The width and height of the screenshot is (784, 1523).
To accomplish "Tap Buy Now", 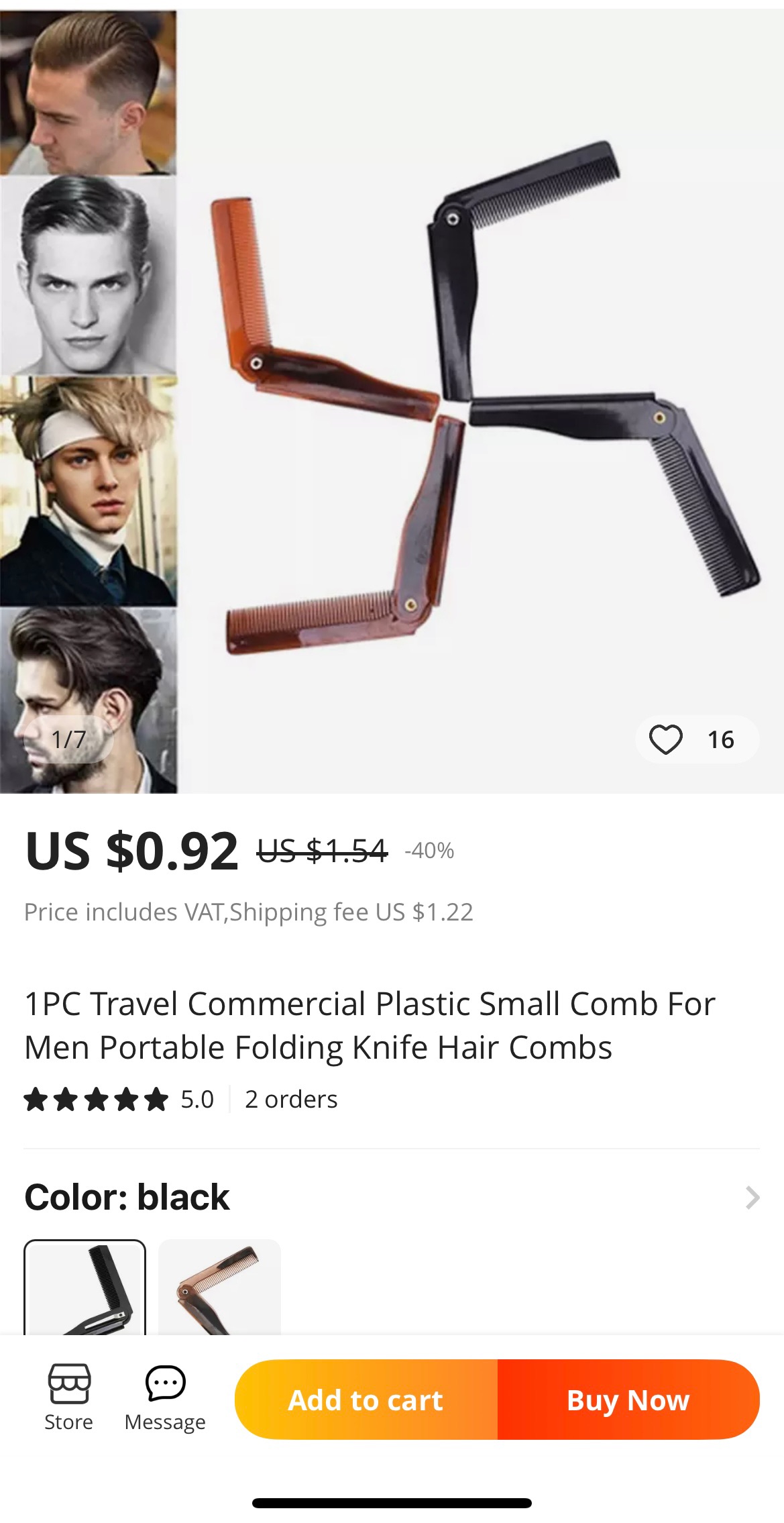I will click(628, 1400).
